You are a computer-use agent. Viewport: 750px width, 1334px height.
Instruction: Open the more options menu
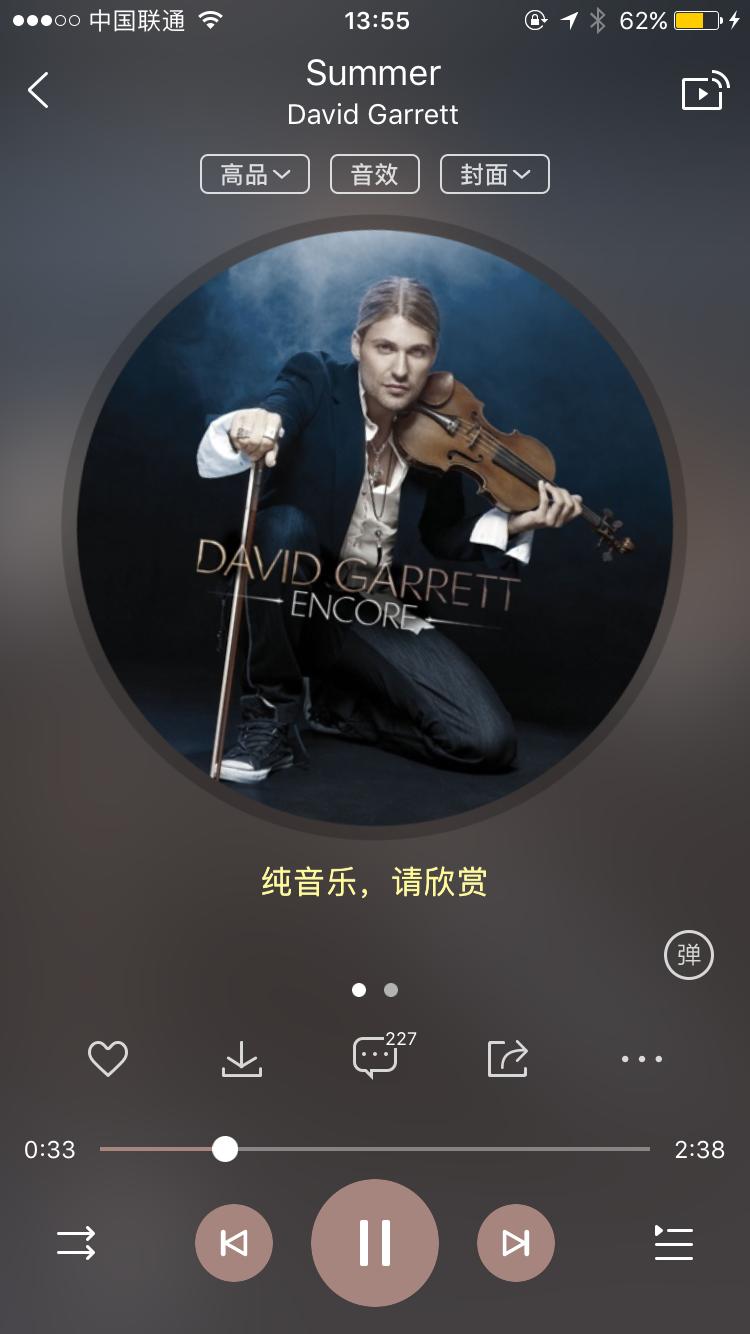coord(640,1058)
